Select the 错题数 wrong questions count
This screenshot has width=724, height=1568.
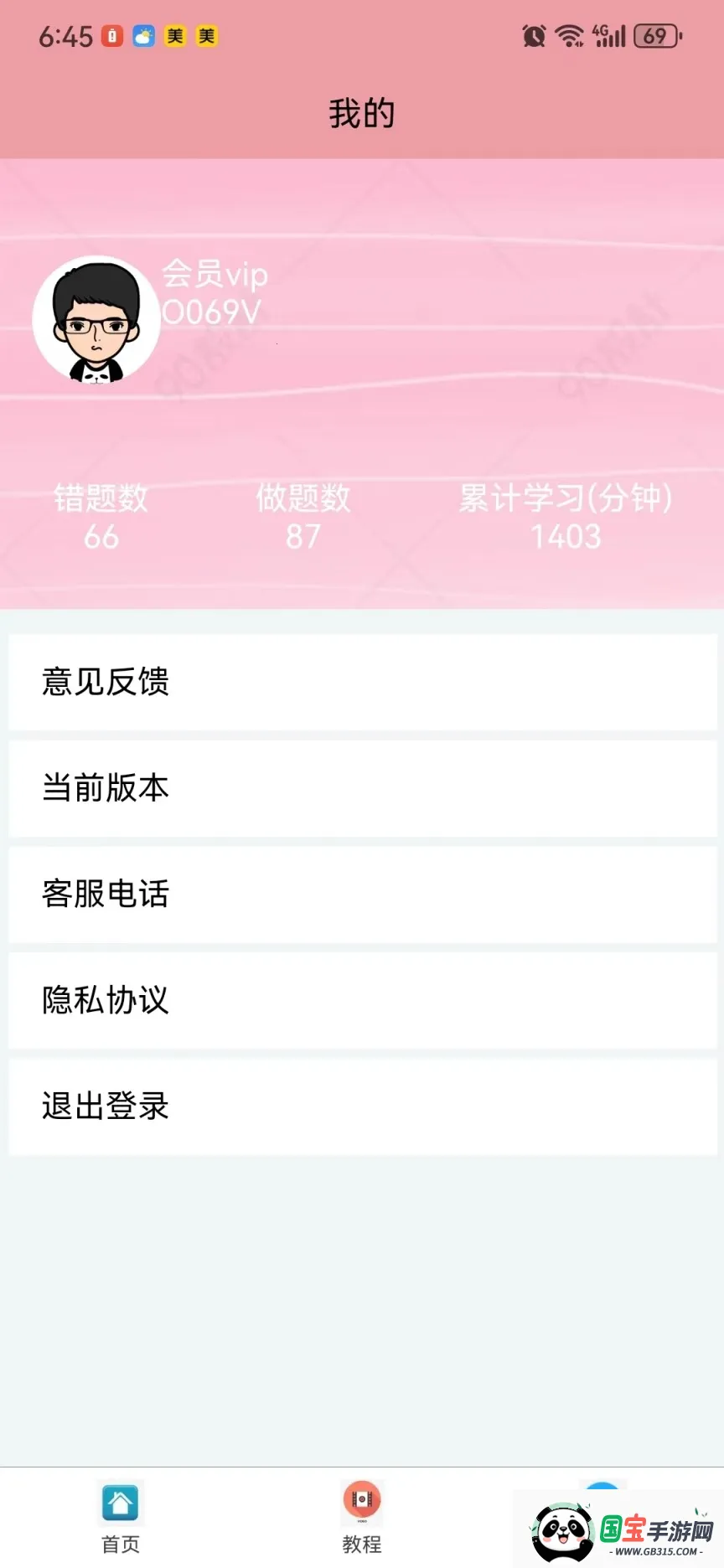(100, 517)
